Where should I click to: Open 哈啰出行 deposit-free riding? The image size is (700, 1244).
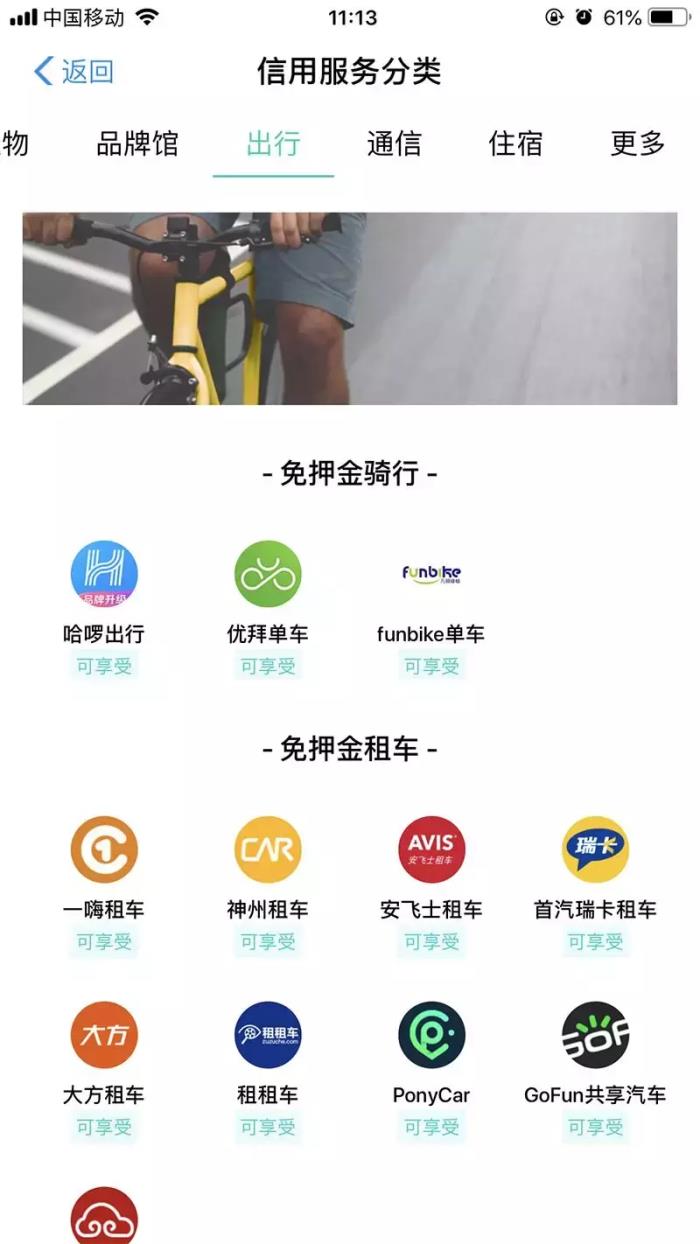[104, 575]
